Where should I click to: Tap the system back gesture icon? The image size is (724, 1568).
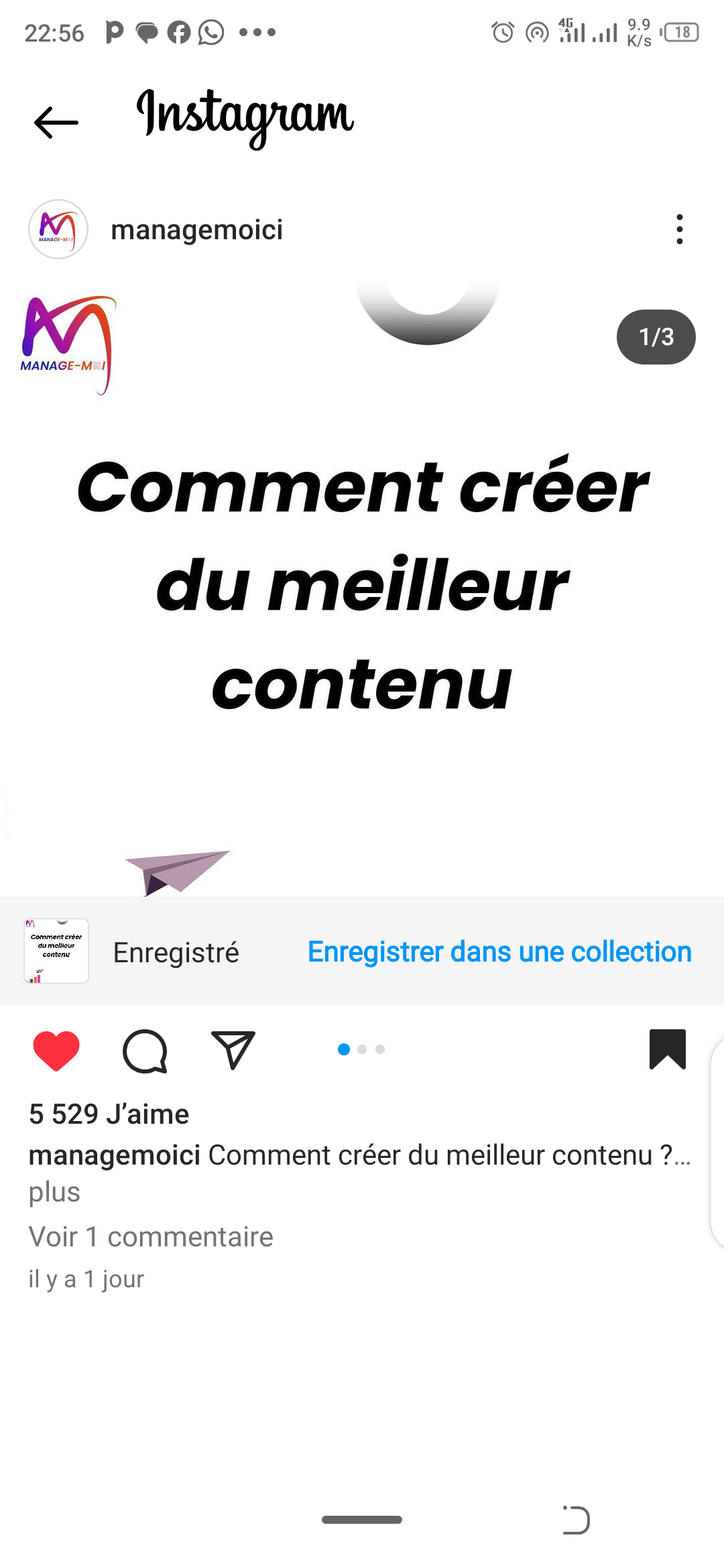point(576,1520)
